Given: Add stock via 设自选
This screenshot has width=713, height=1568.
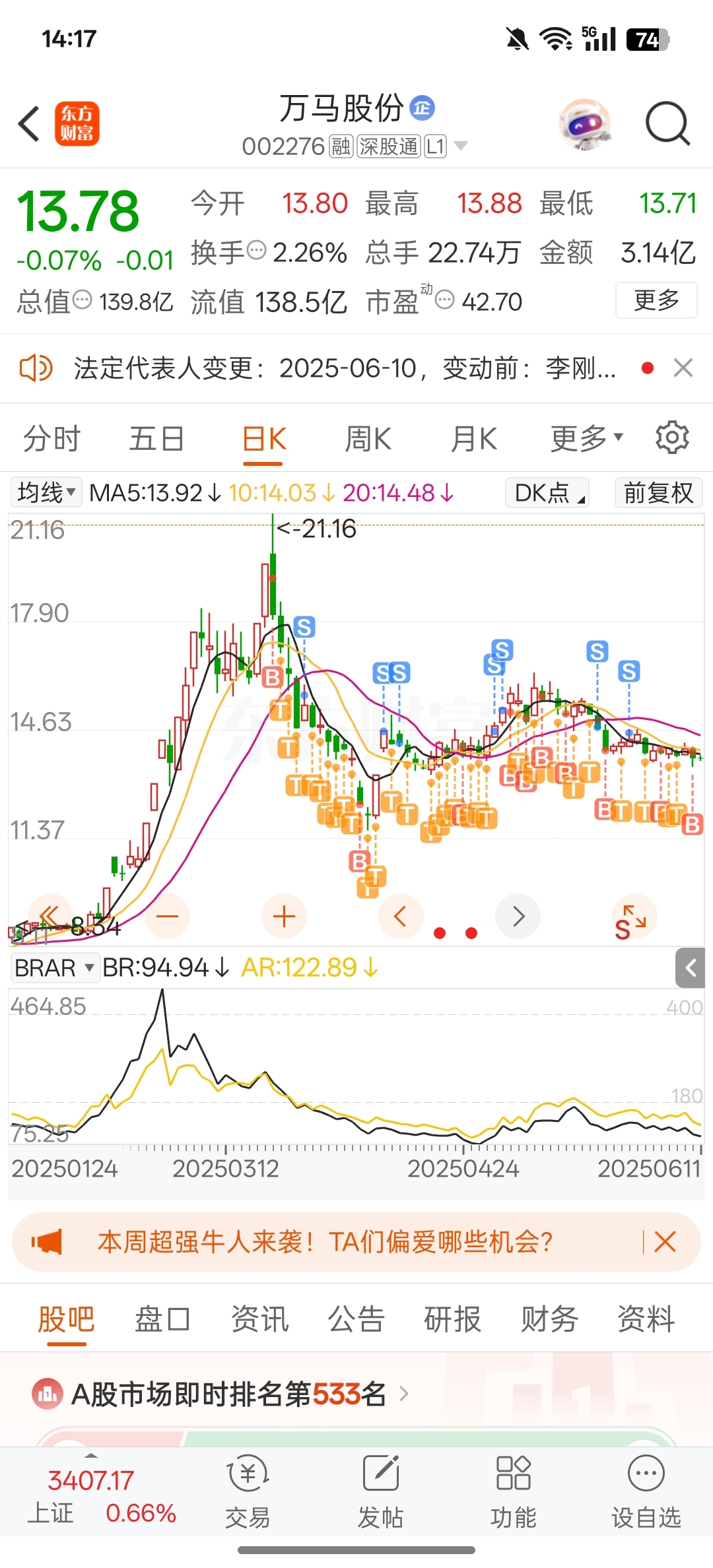Looking at the screenshot, I should pos(646,1492).
